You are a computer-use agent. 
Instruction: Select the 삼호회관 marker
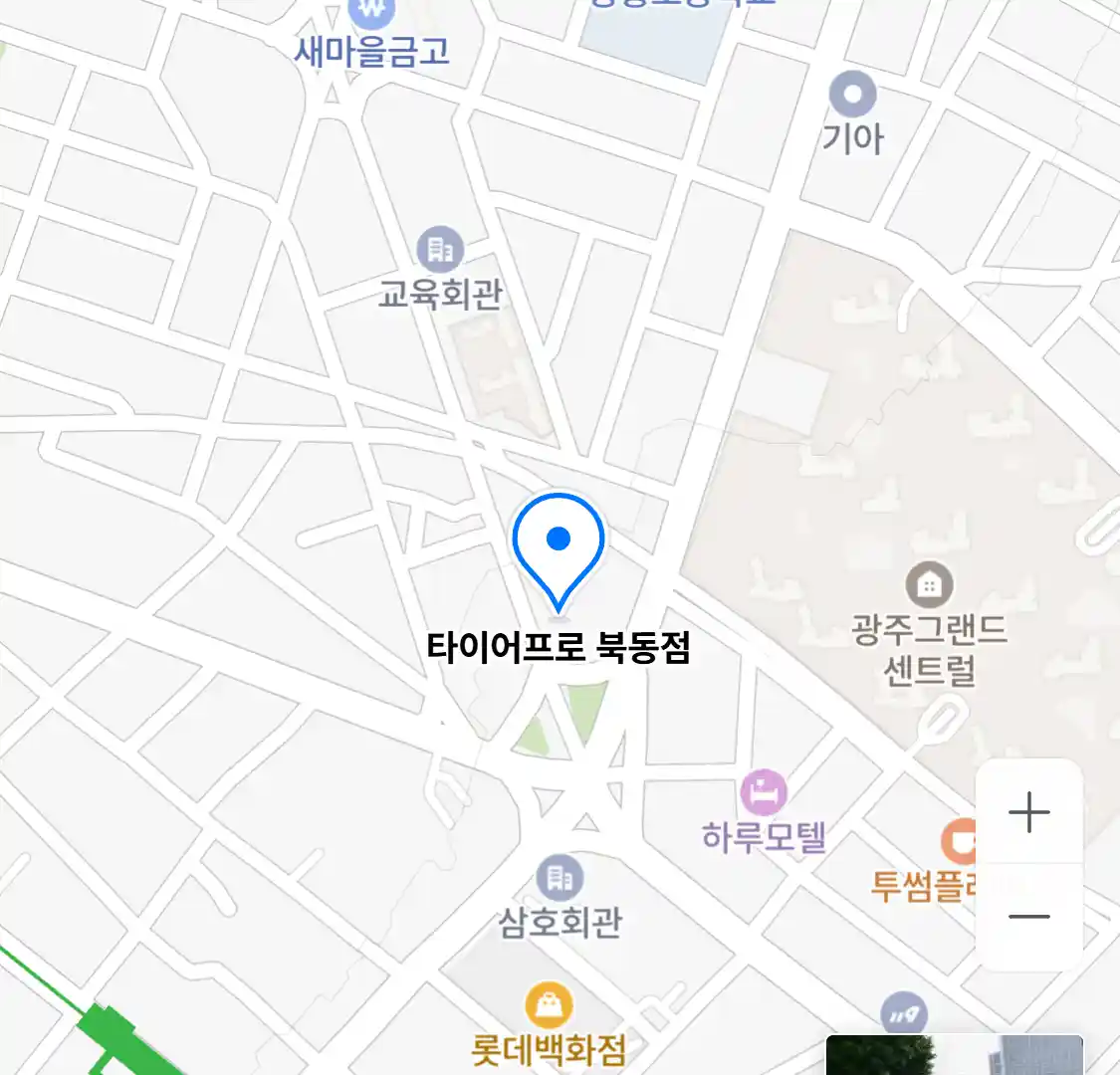pyautogui.click(x=560, y=878)
